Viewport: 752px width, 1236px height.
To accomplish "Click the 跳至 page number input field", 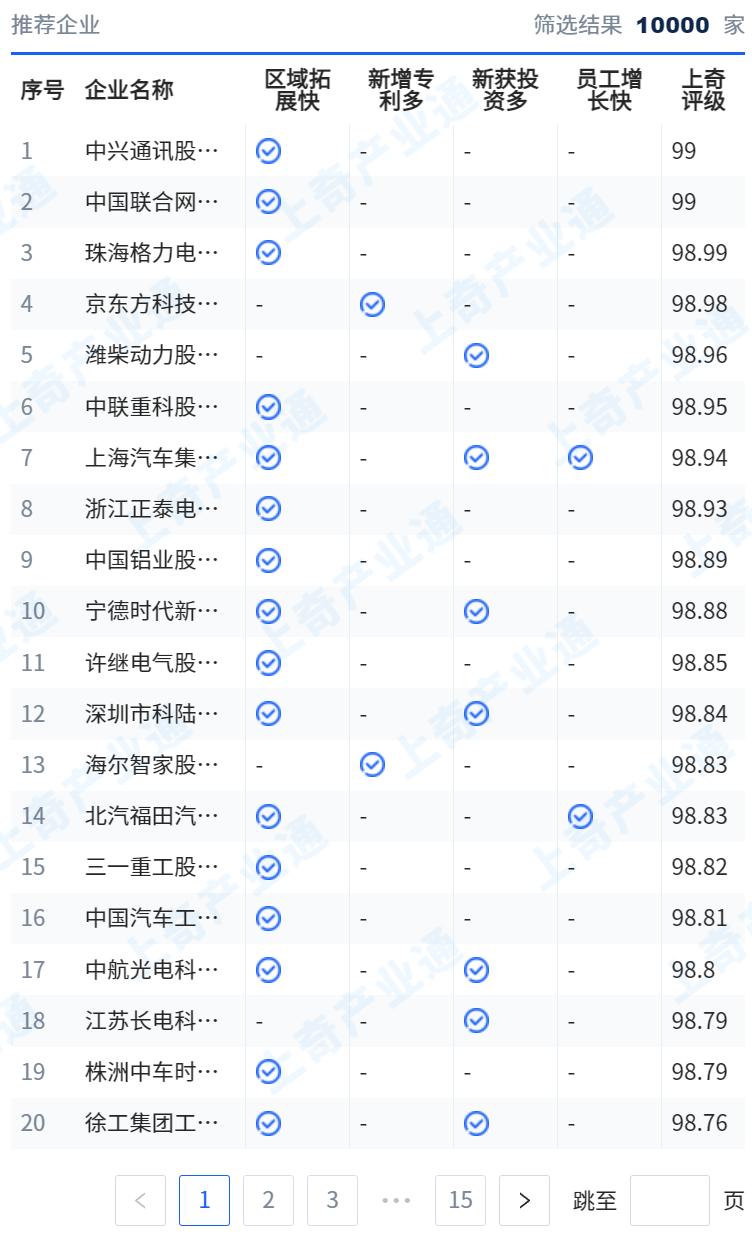I will tap(669, 1200).
